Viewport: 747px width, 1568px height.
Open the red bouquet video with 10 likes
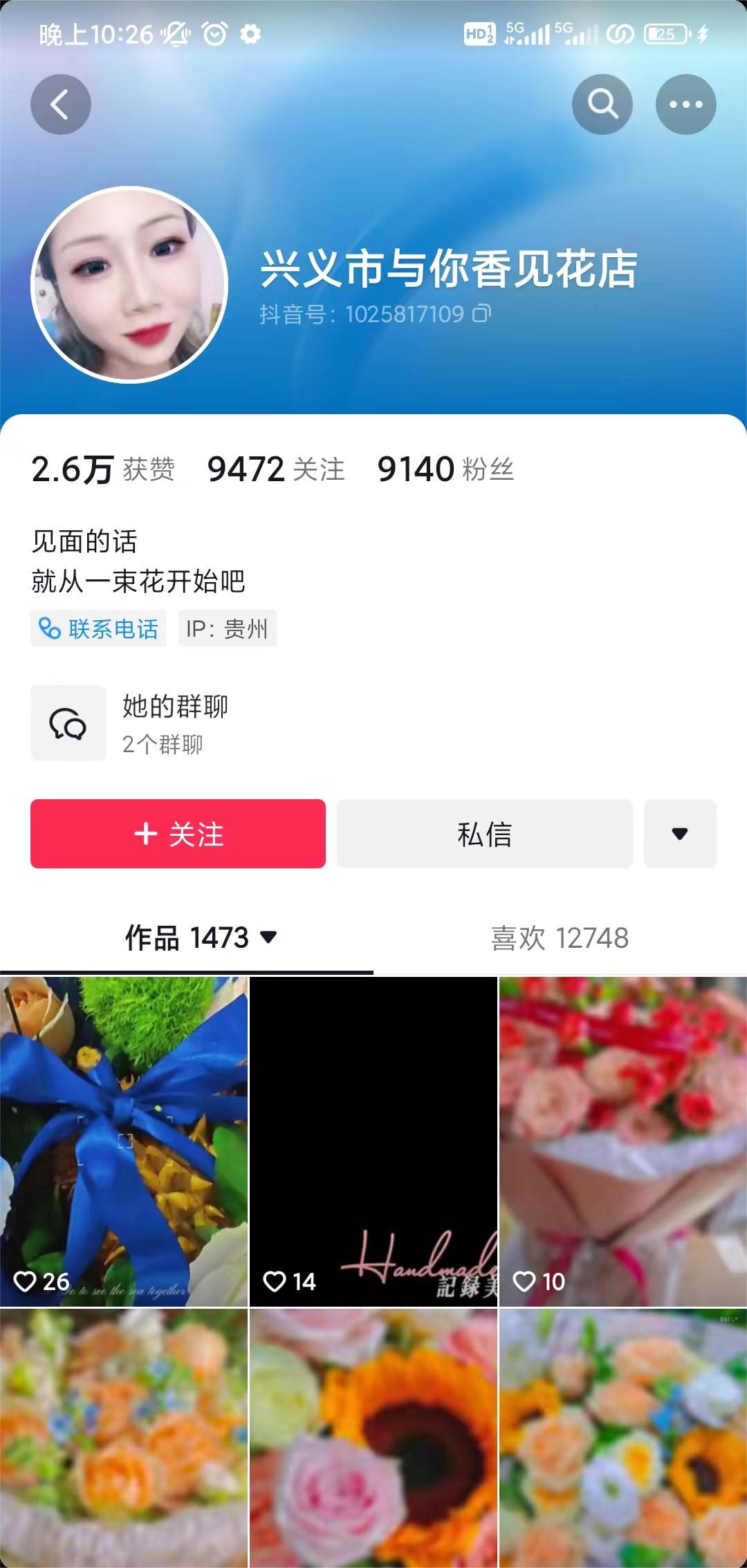(622, 1141)
